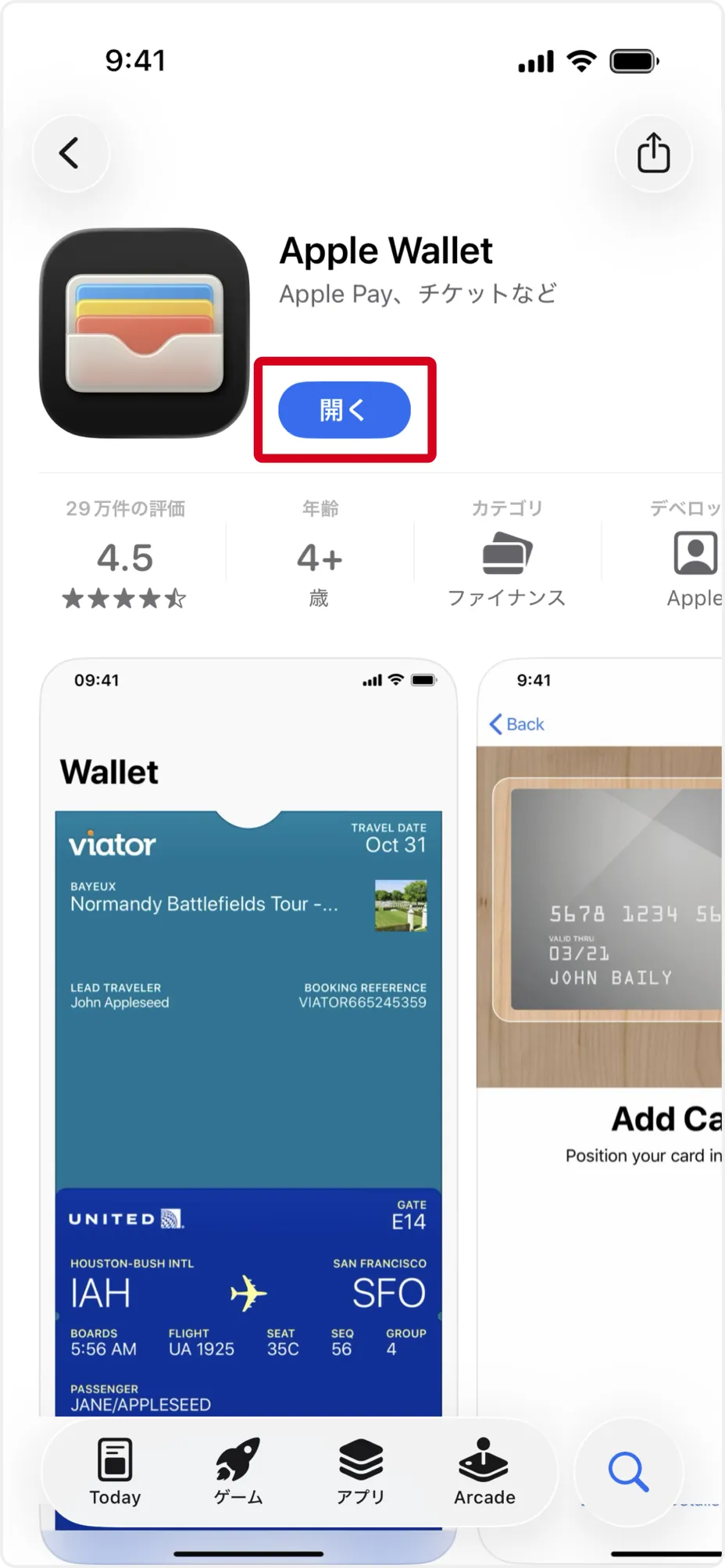This screenshot has width=725, height=1568.
Task: Switch to the Today tab
Action: [x=115, y=1471]
